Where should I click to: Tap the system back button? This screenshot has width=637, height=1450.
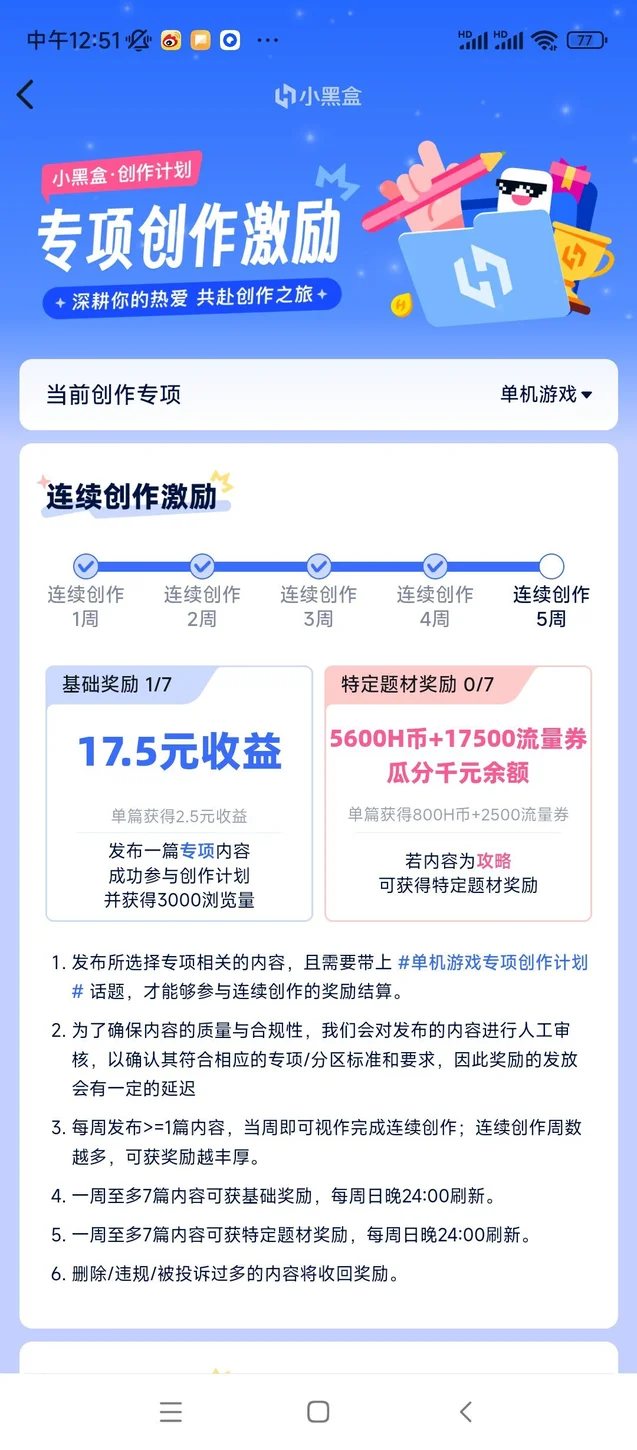465,1411
